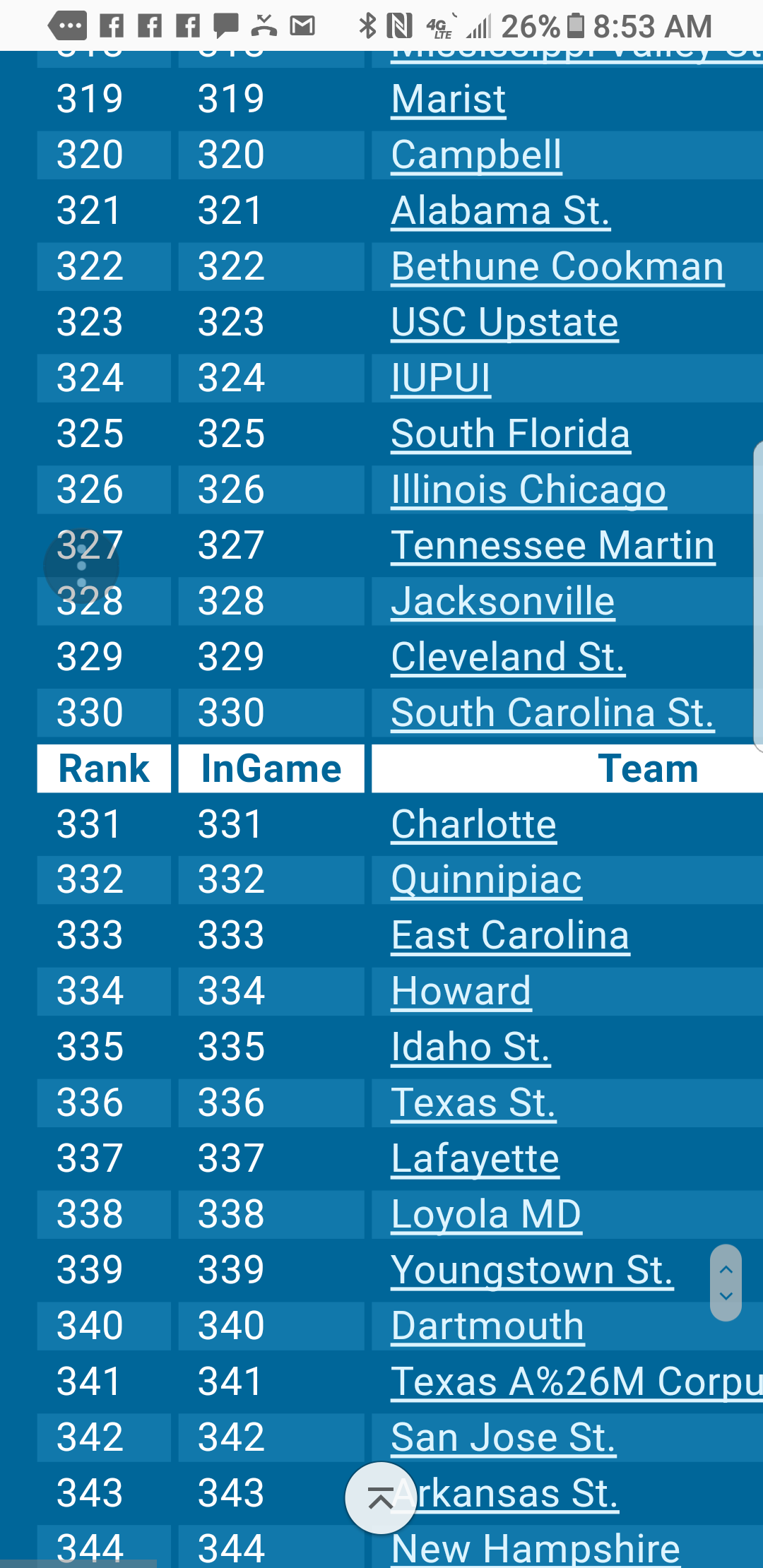Viewport: 763px width, 1568px height.
Task: Tap the up-down scroll handle
Action: click(726, 1283)
